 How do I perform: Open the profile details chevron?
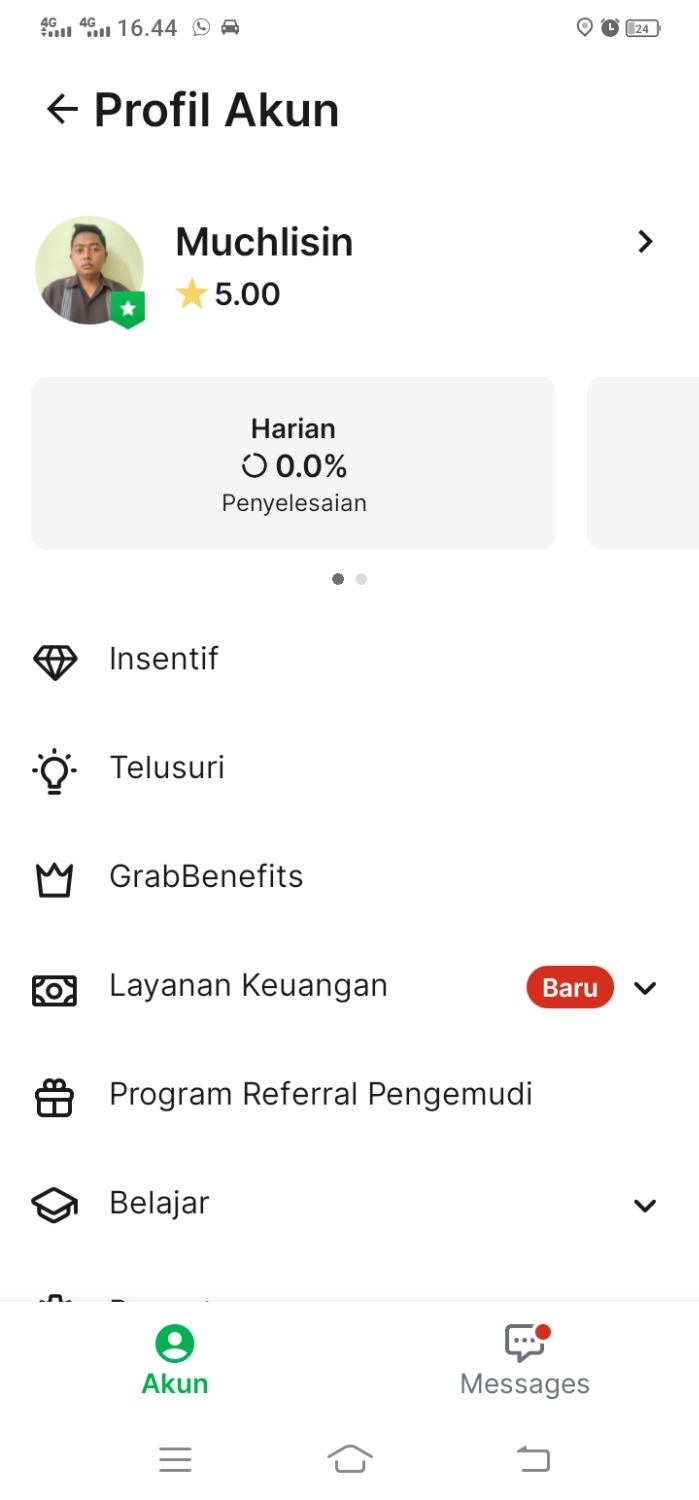[645, 241]
